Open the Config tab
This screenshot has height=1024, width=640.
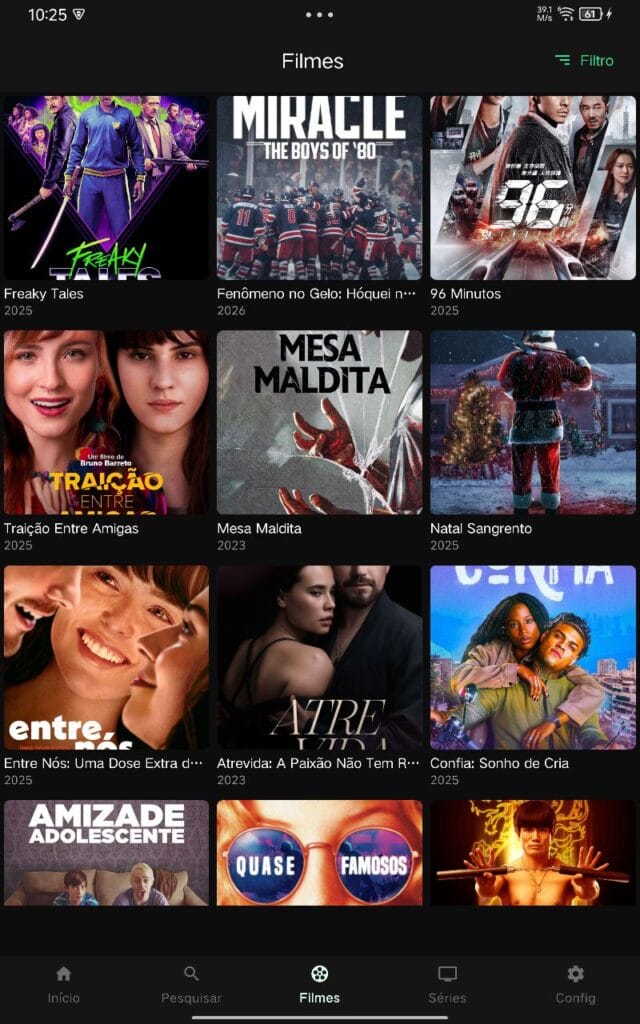tap(575, 984)
